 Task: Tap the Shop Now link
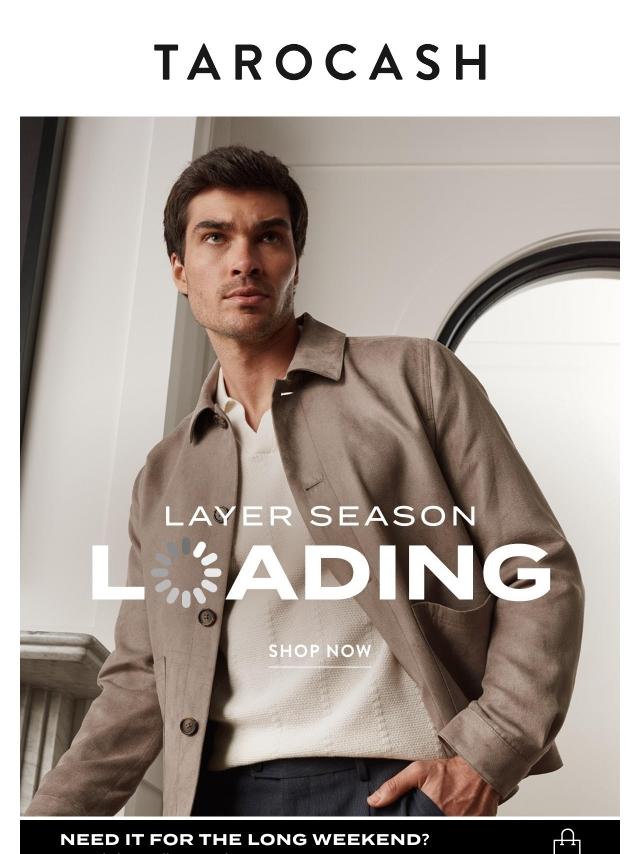click(x=320, y=651)
